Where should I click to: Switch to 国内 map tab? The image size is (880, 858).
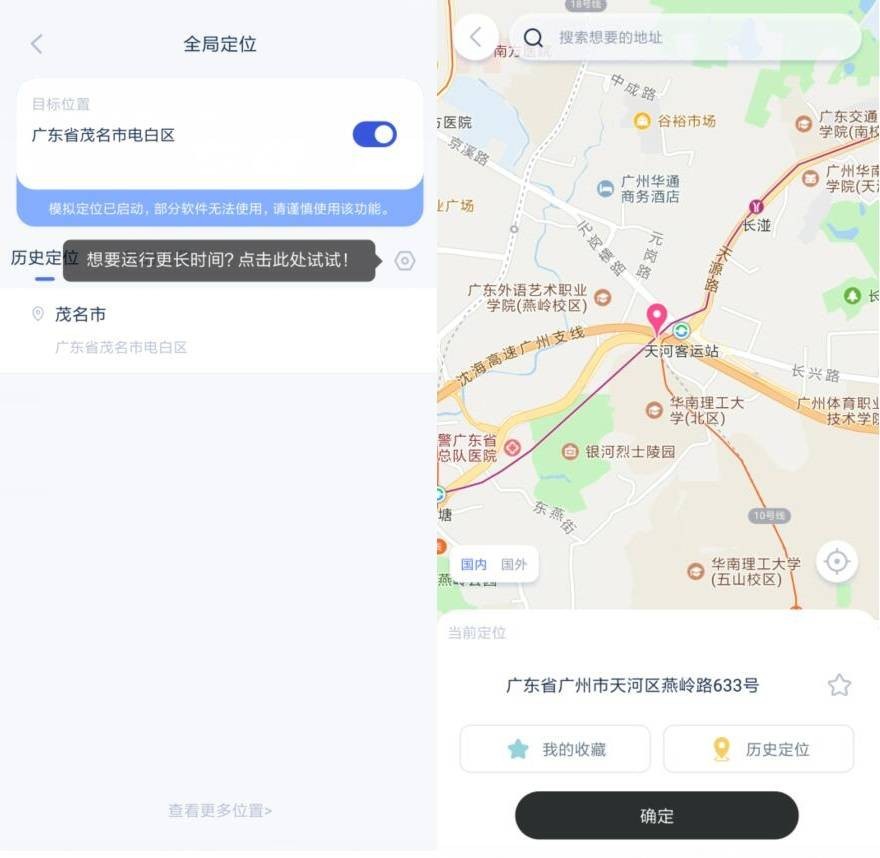[474, 564]
